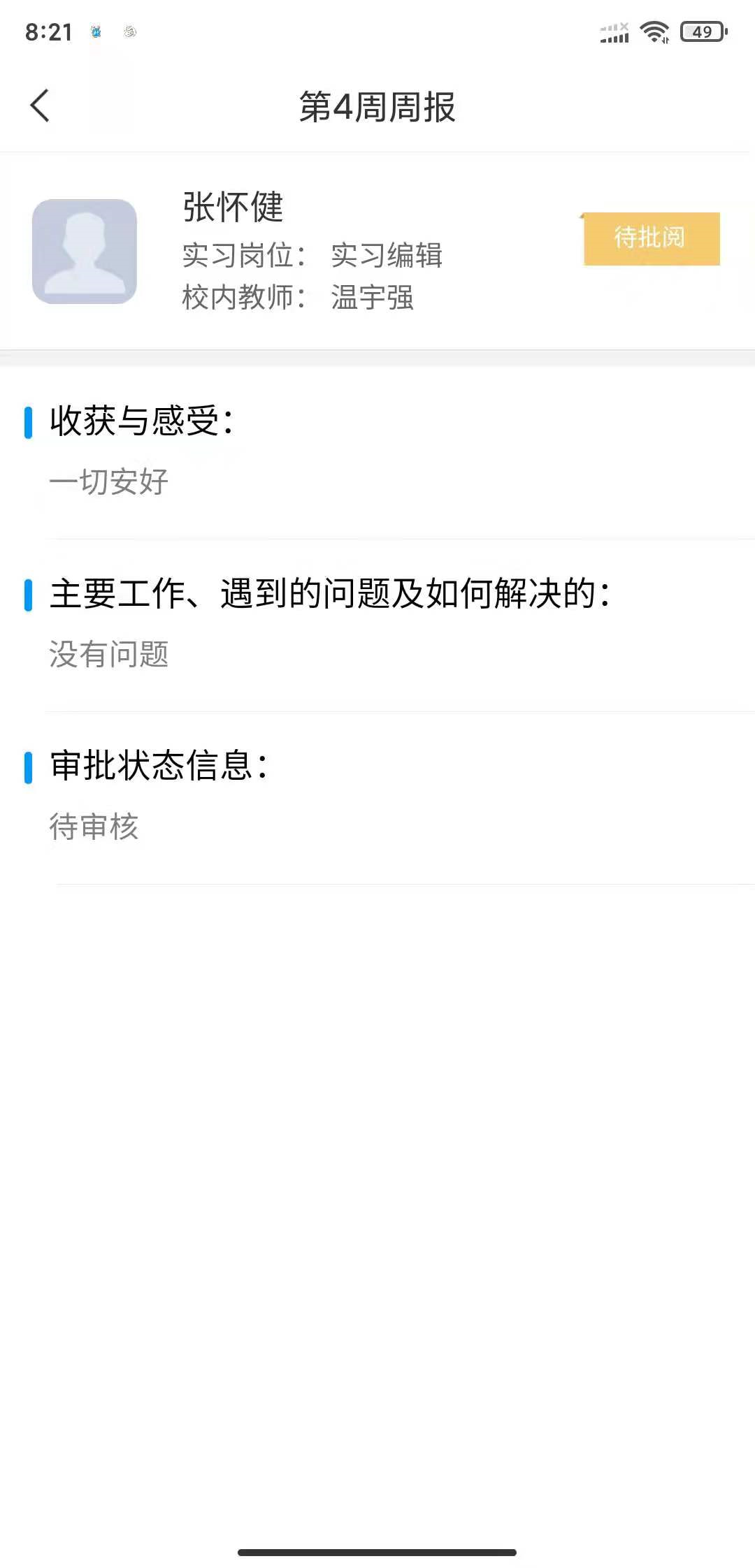Tap the second notification icon in status bar
Image resolution: width=755 pixels, height=1568 pixels.
130,32
